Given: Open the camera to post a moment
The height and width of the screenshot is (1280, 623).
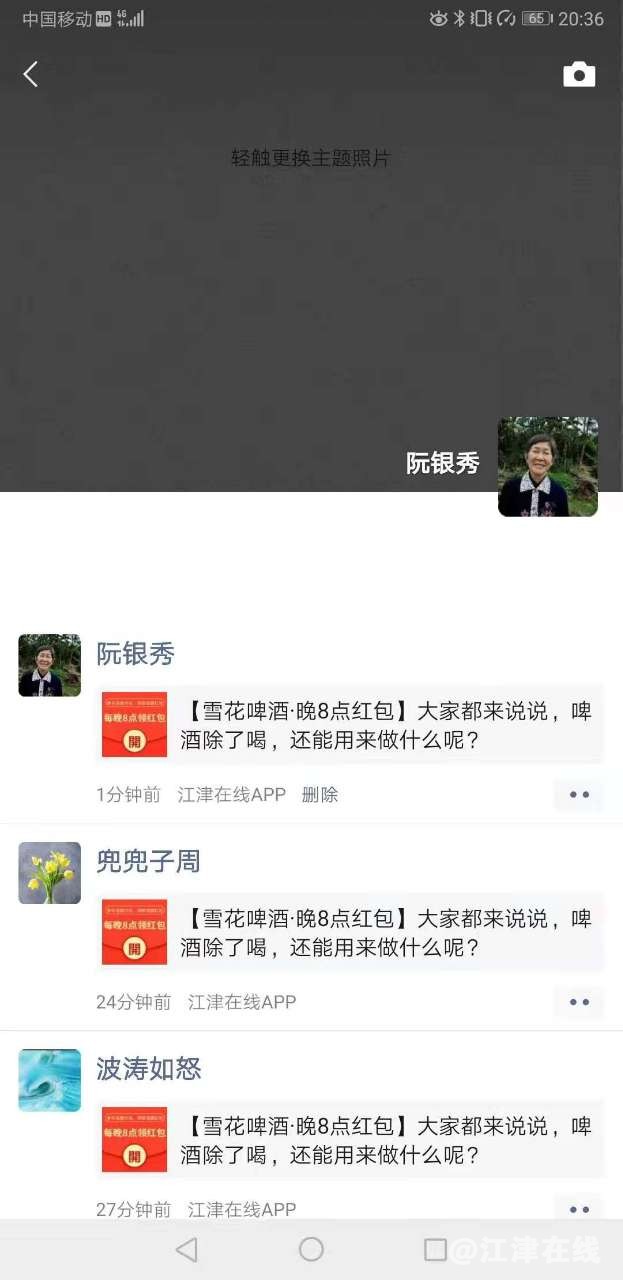Looking at the screenshot, I should tap(579, 75).
